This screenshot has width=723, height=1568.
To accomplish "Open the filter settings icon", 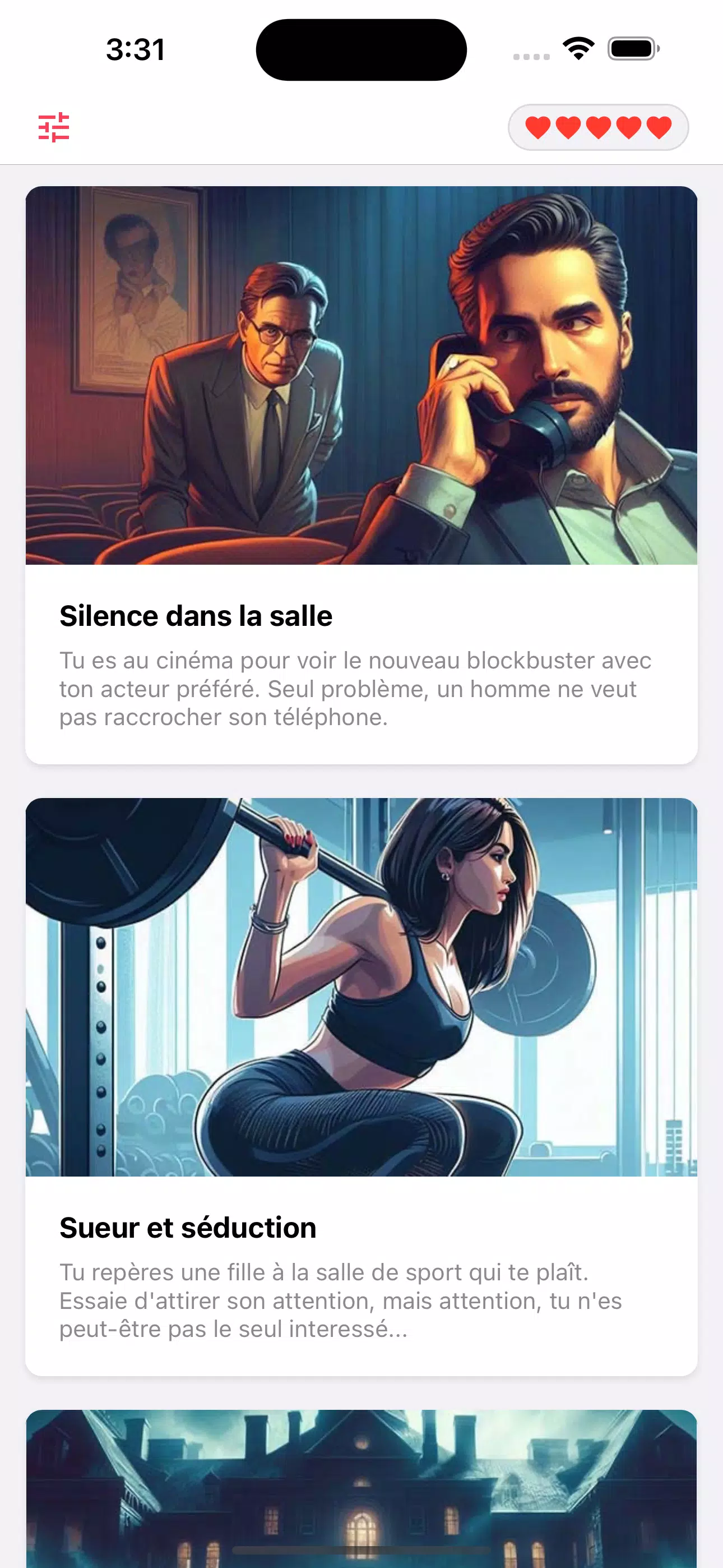I will point(54,127).
